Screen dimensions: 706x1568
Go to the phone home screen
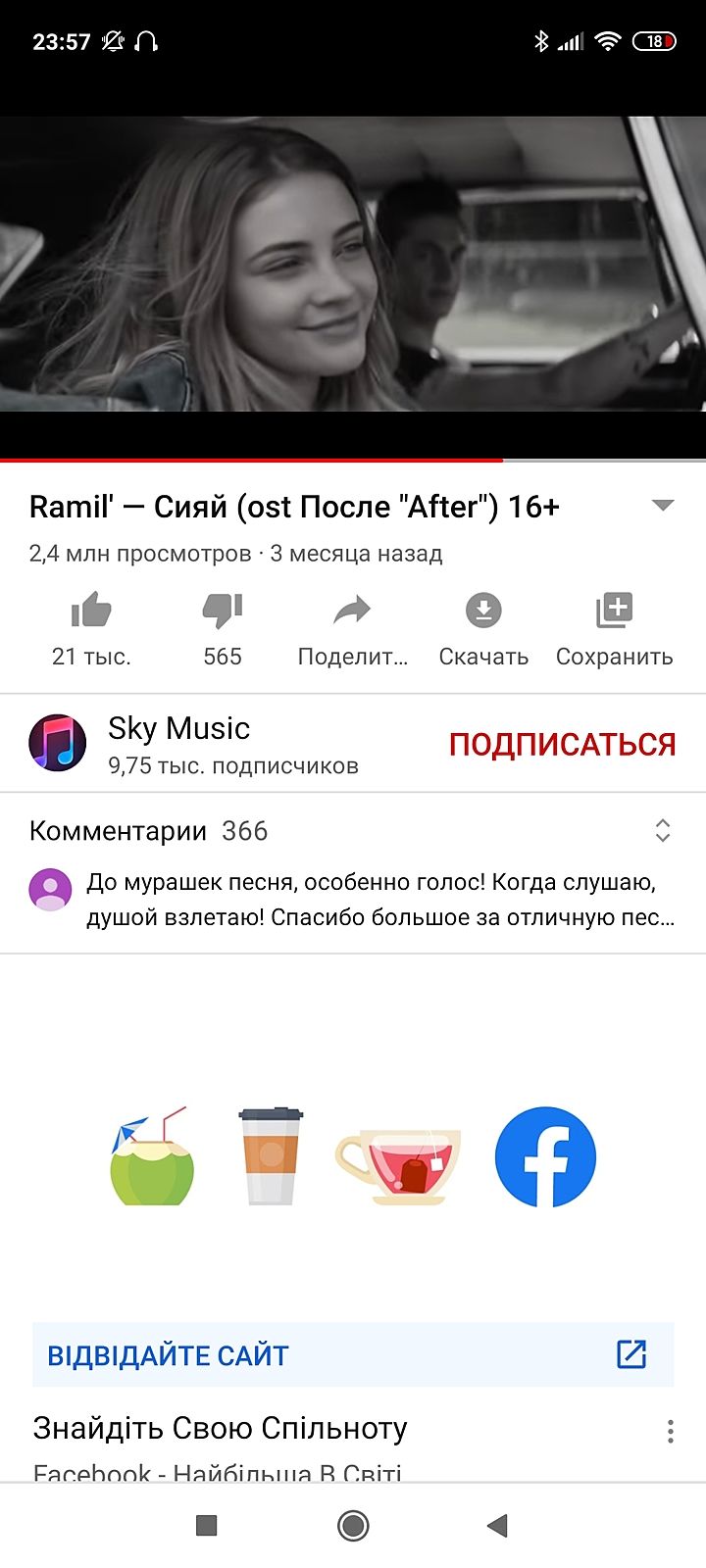pos(353,1525)
